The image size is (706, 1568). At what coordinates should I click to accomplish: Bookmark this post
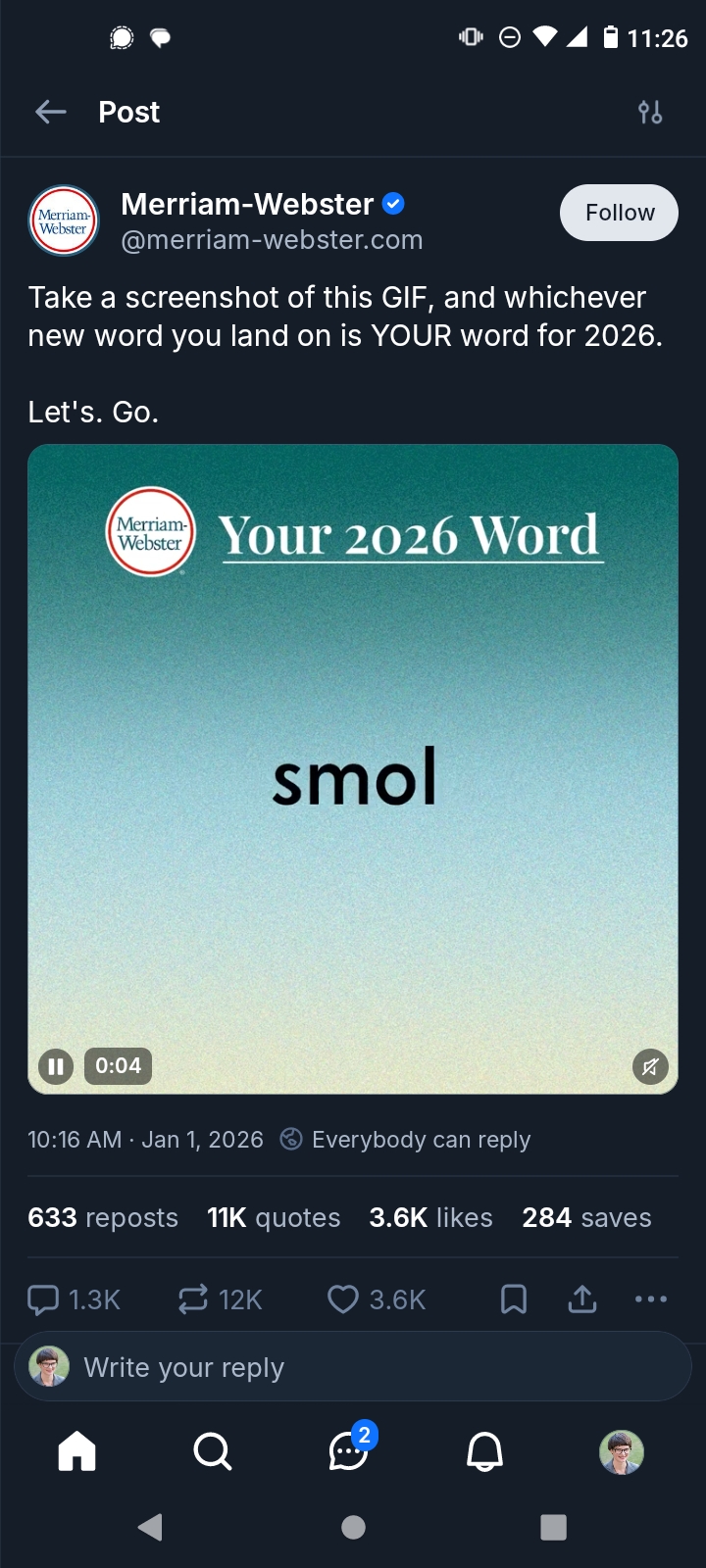(514, 1299)
